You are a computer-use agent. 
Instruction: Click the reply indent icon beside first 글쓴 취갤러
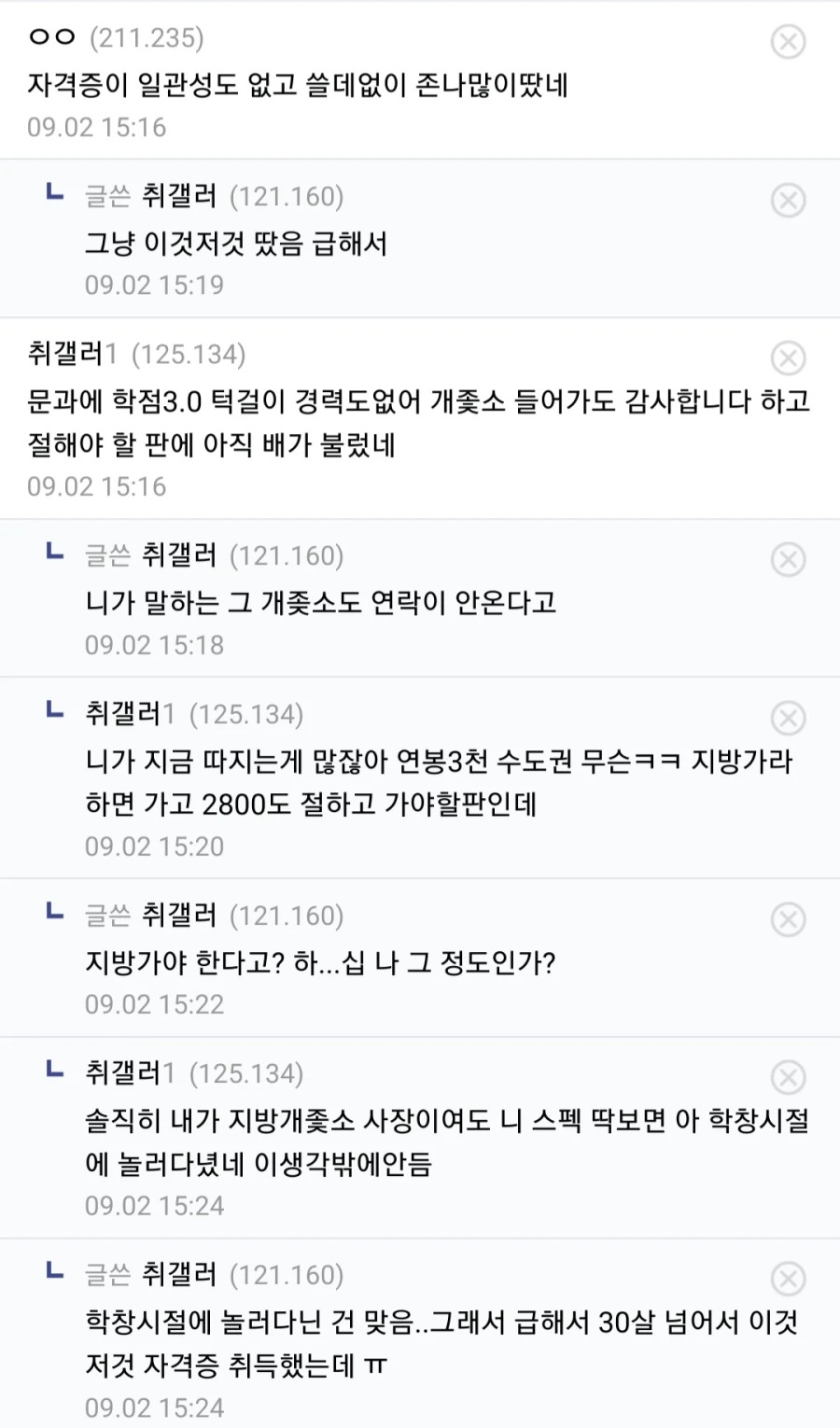[x=51, y=193]
